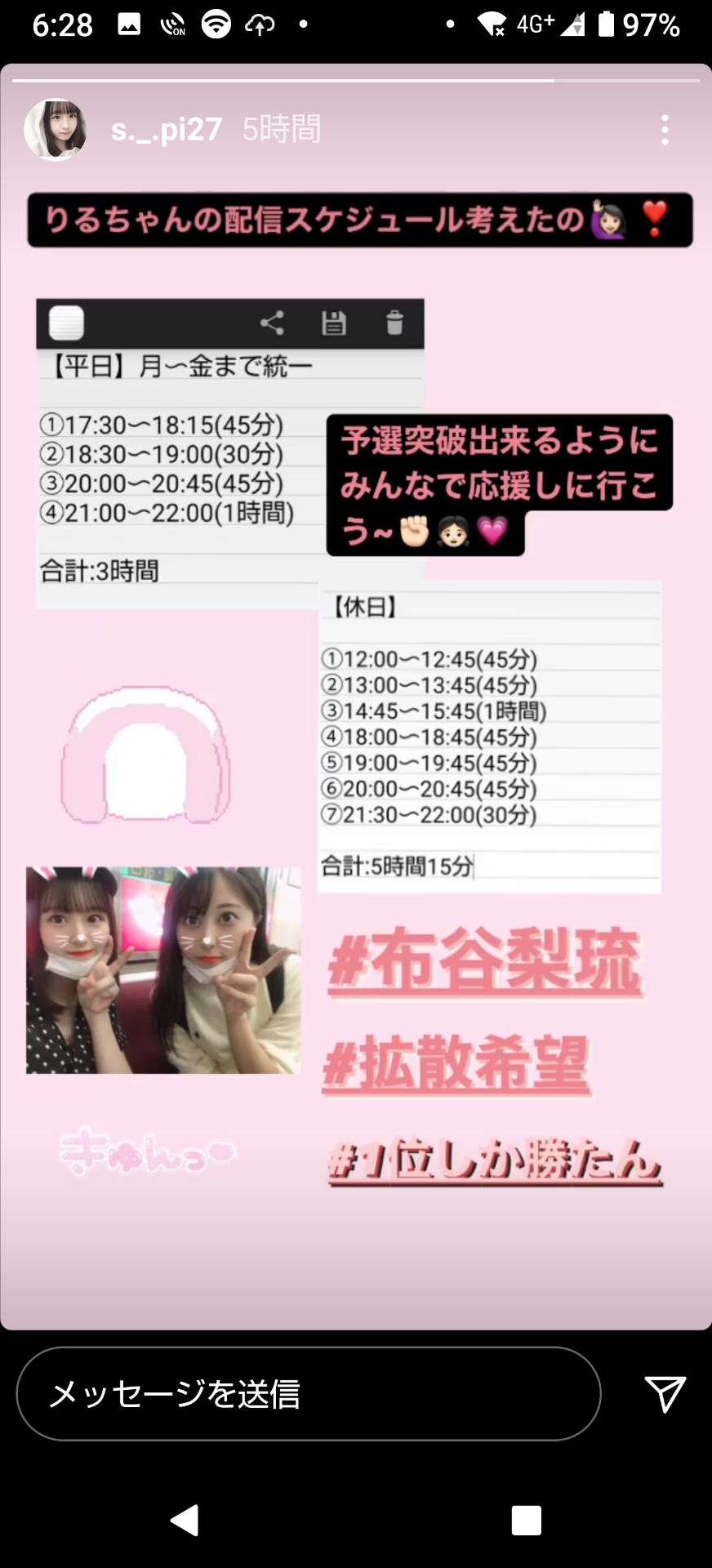Image resolution: width=712 pixels, height=1568 pixels.
Task: Open the story overflow menu
Action: tap(665, 130)
